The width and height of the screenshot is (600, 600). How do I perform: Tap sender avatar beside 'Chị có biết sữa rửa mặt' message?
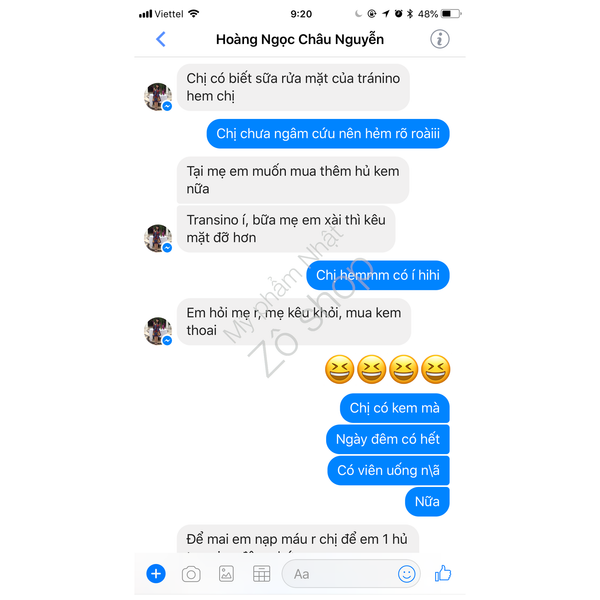[x=158, y=96]
